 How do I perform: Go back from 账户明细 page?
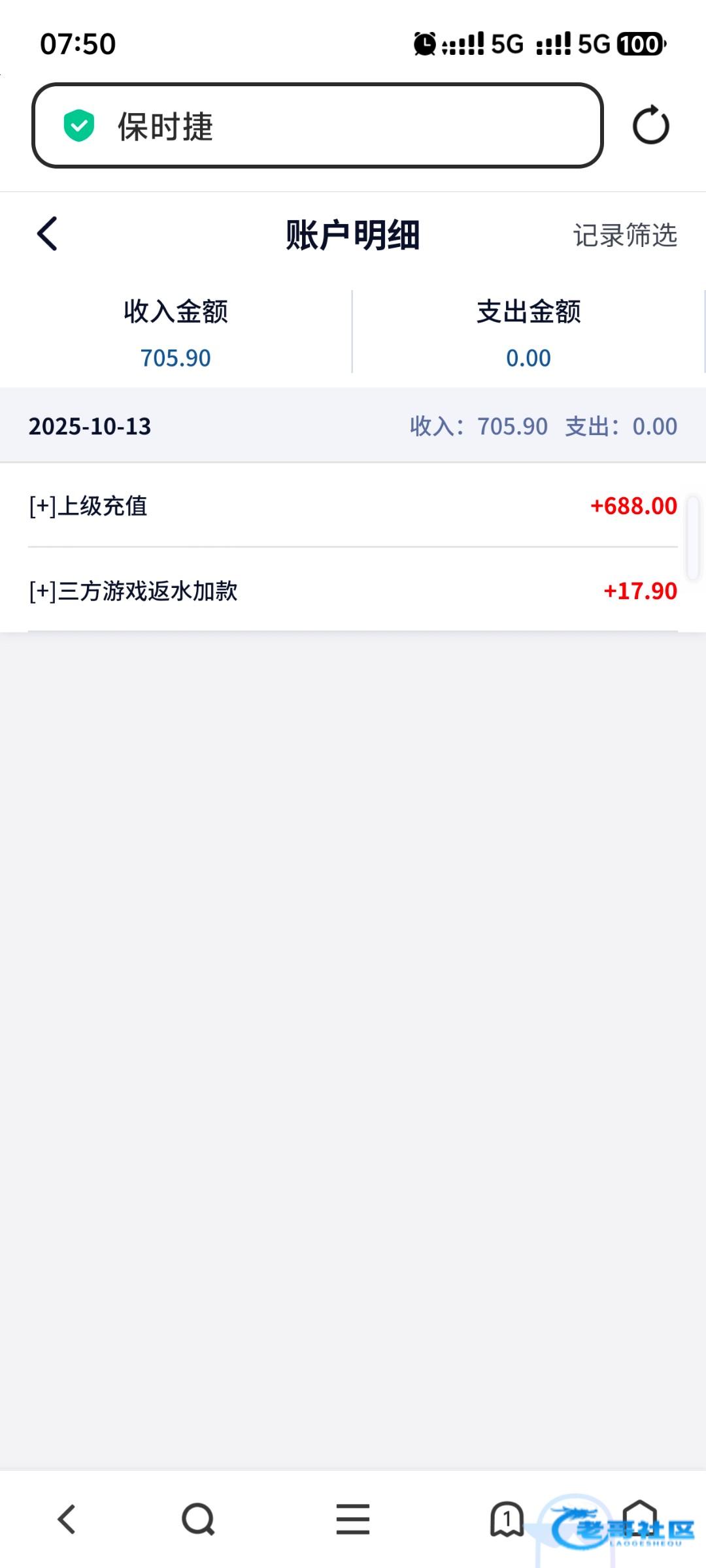pyautogui.click(x=48, y=234)
